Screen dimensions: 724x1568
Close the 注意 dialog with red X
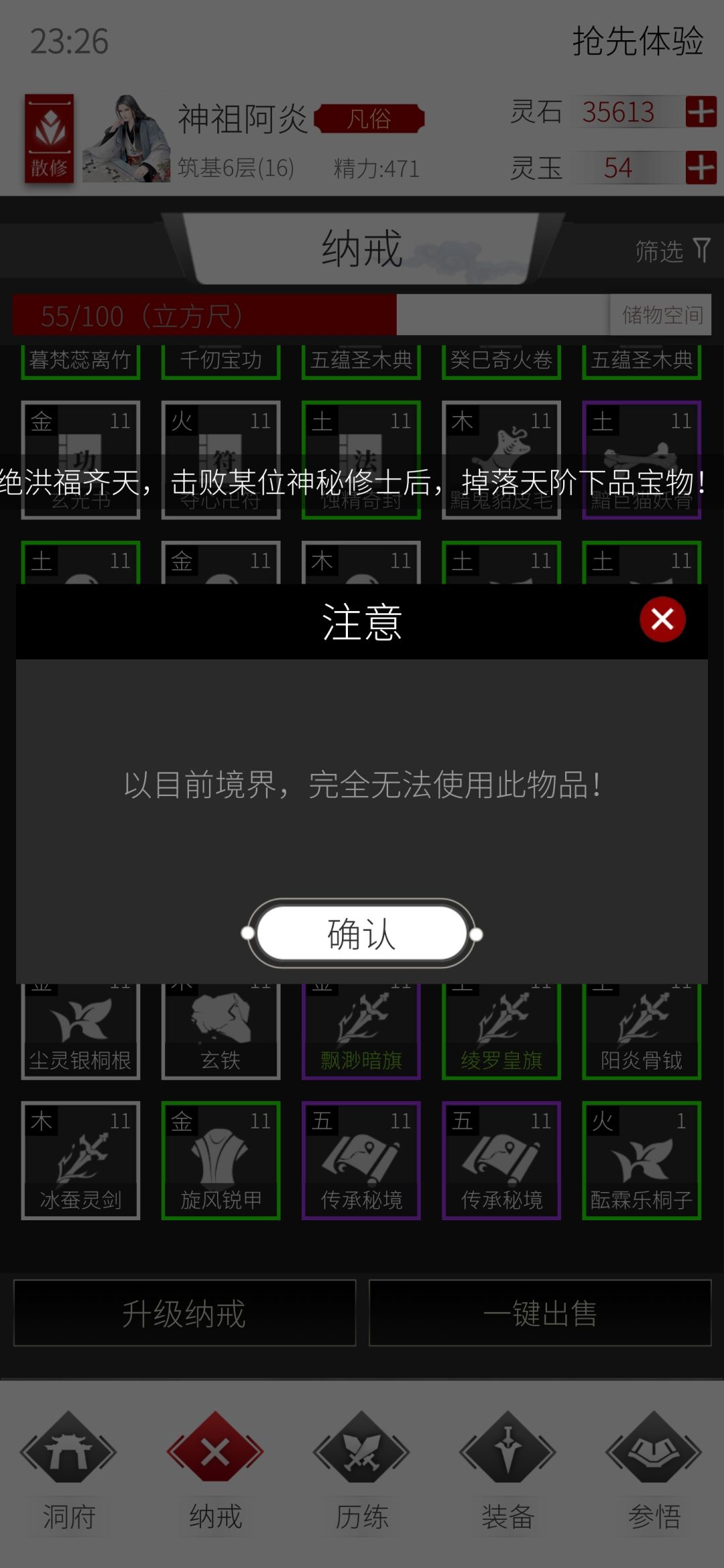662,619
